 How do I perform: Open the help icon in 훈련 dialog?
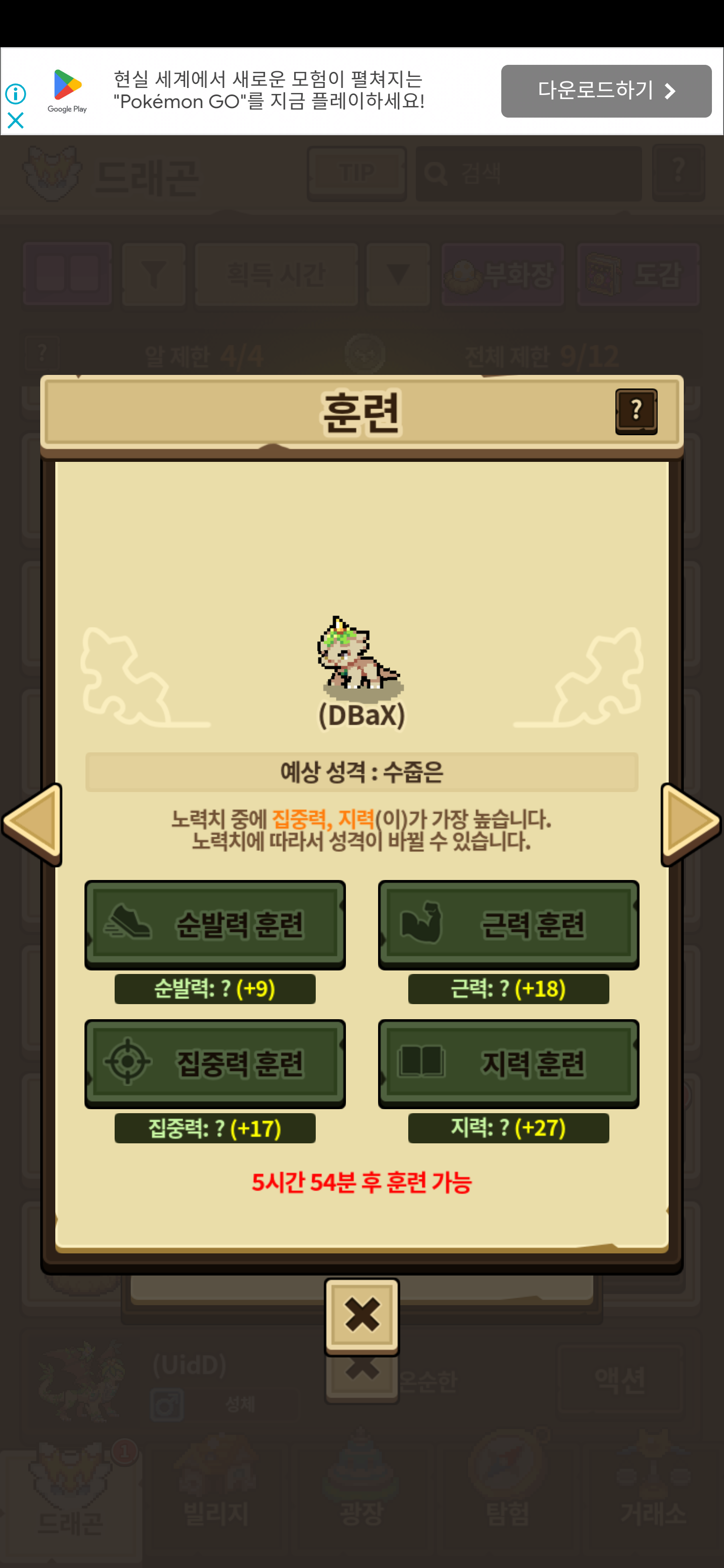click(636, 412)
